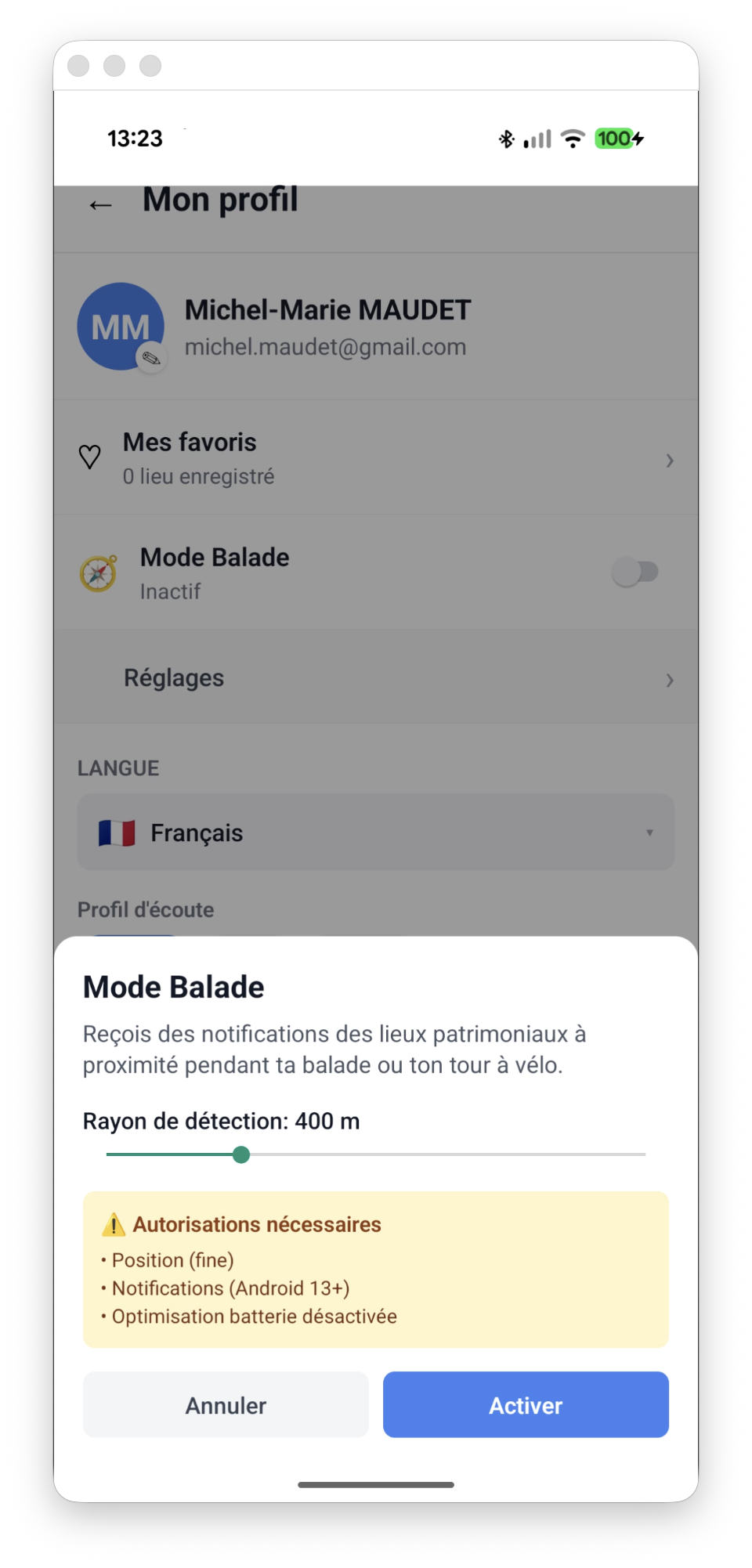The height and width of the screenshot is (1568, 752).
Task: Click the French flag icon
Action: coord(116,833)
